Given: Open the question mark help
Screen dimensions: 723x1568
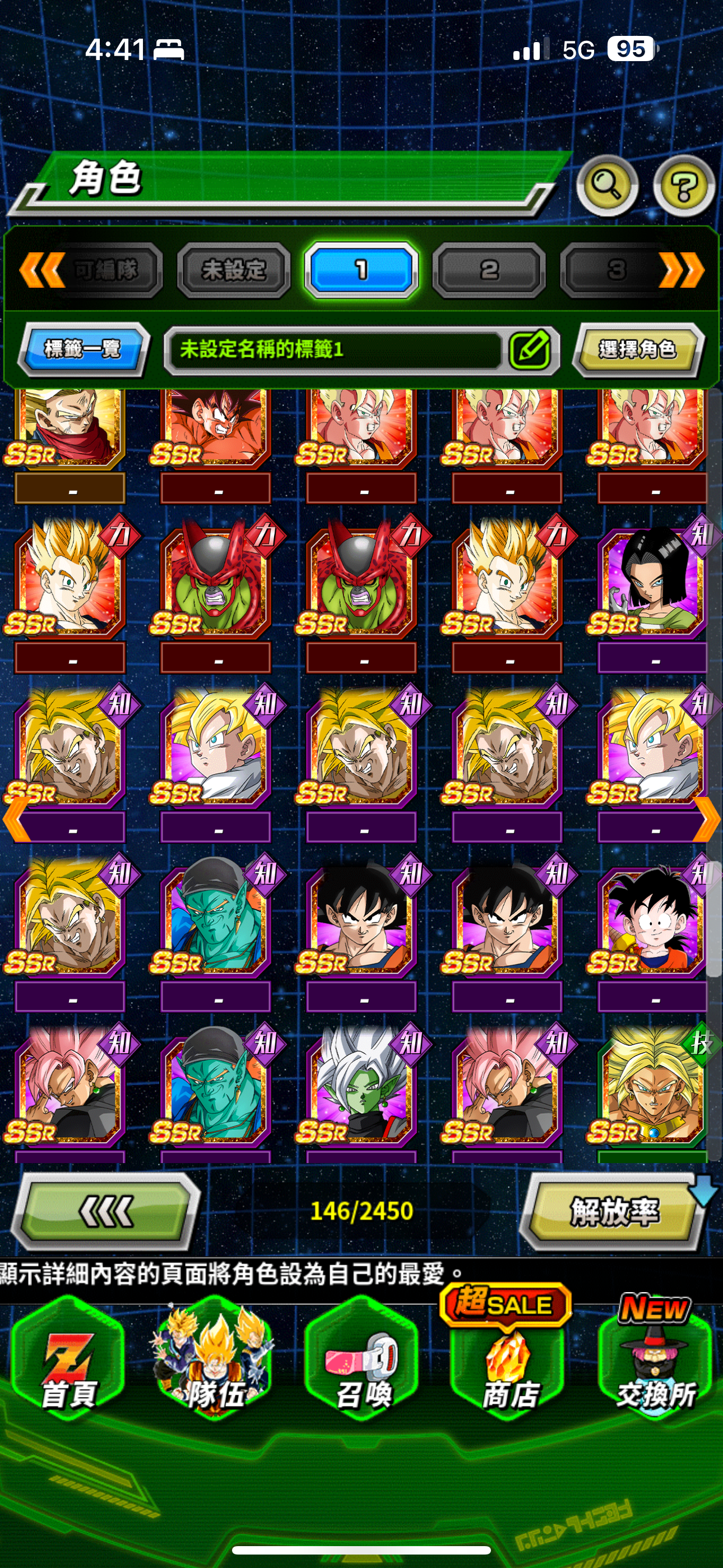Looking at the screenshot, I should click(x=683, y=185).
